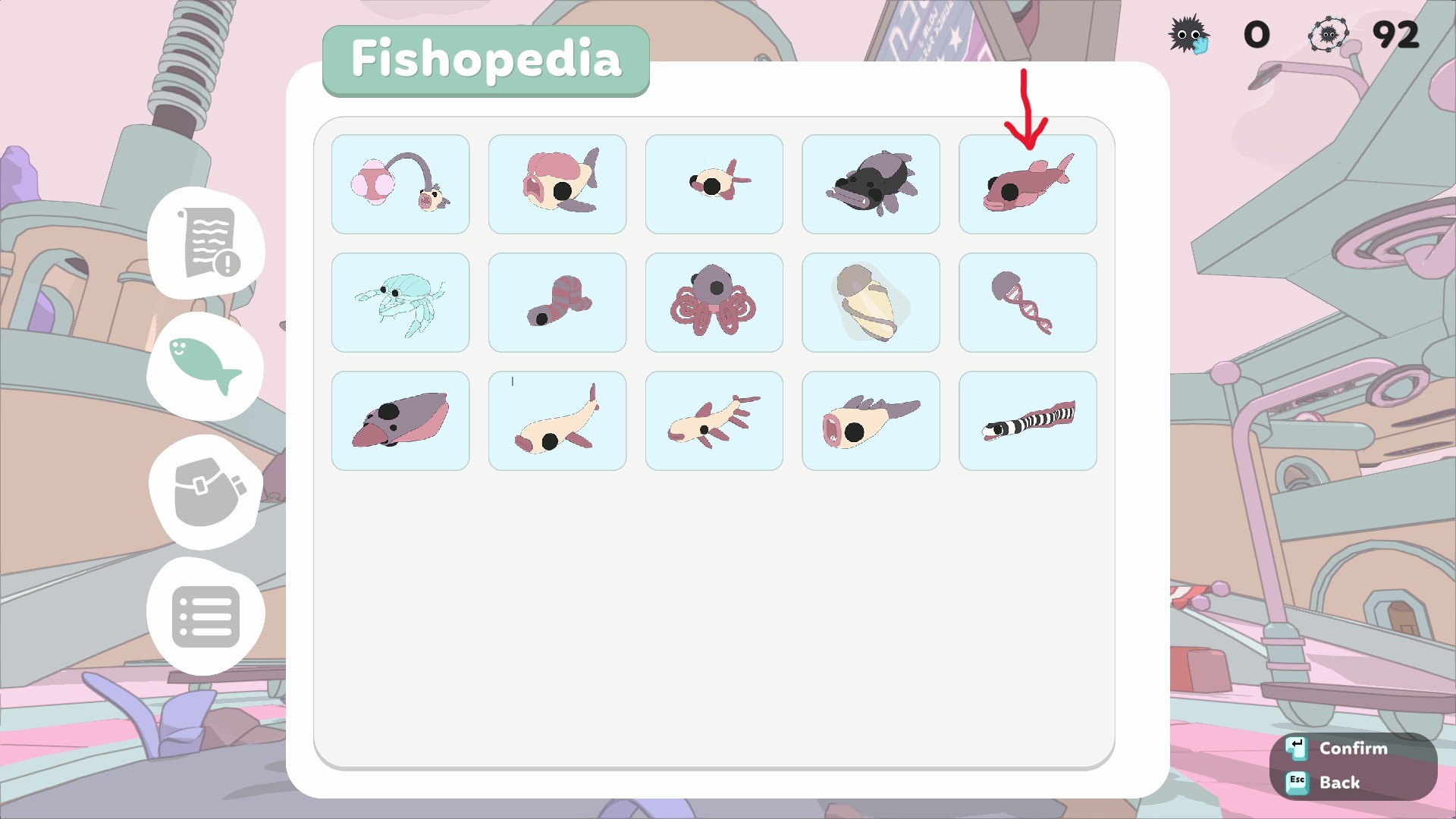View the black-and-white striped eel entry
Screen dimensions: 1456x819
tap(1028, 421)
